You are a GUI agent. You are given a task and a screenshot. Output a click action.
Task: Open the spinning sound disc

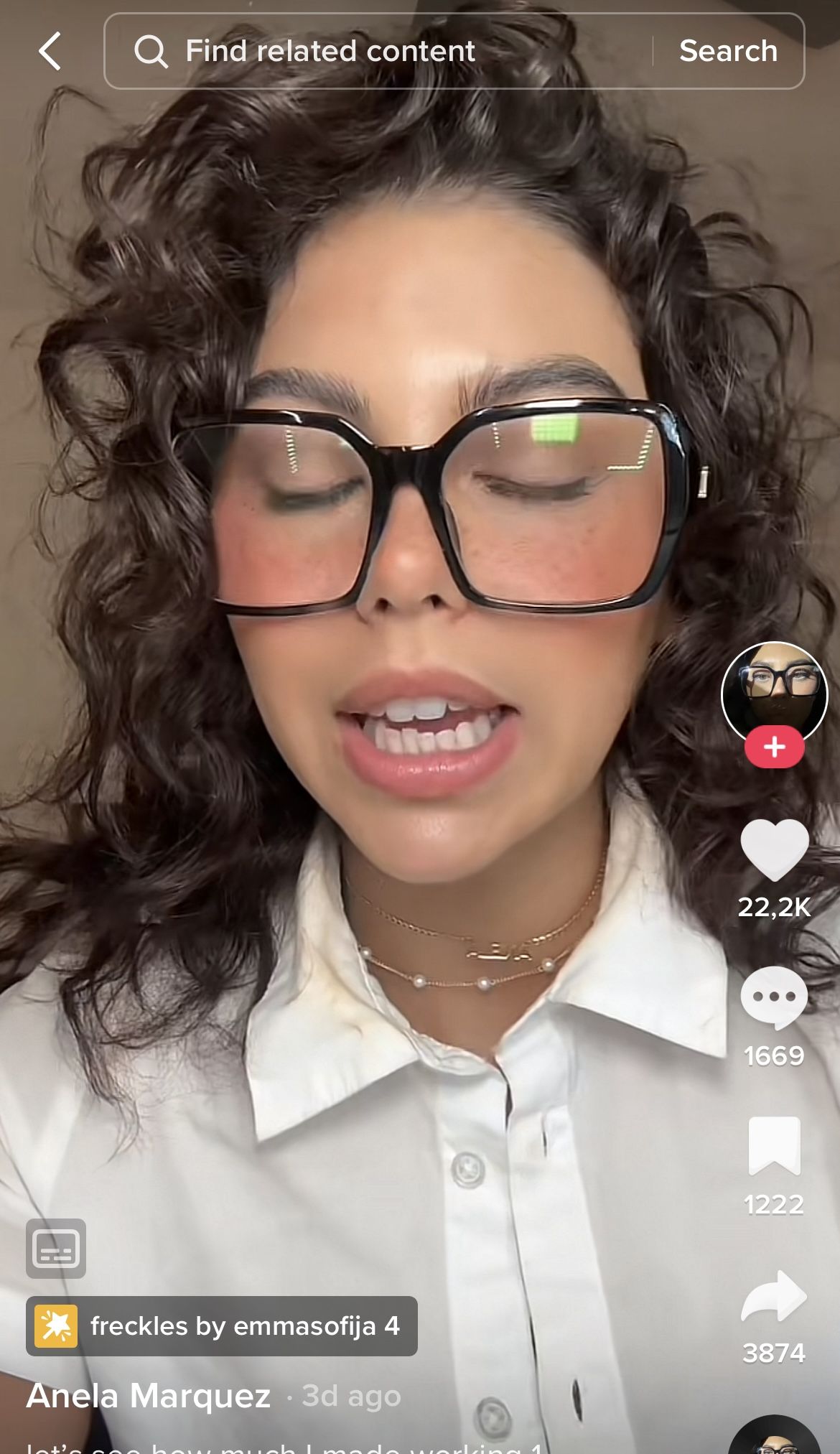click(774, 1440)
